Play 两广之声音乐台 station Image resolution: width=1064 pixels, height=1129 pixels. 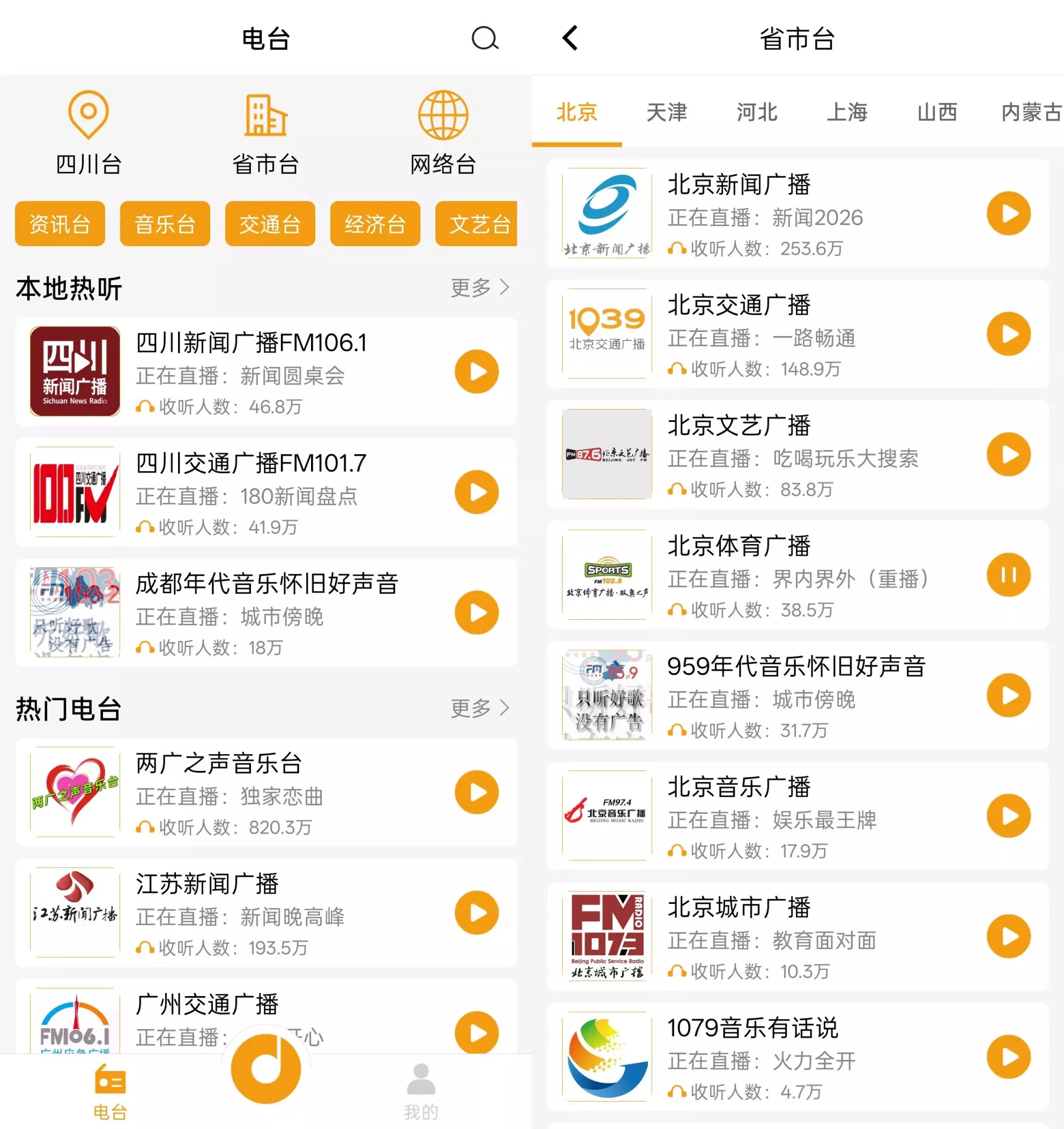478,791
